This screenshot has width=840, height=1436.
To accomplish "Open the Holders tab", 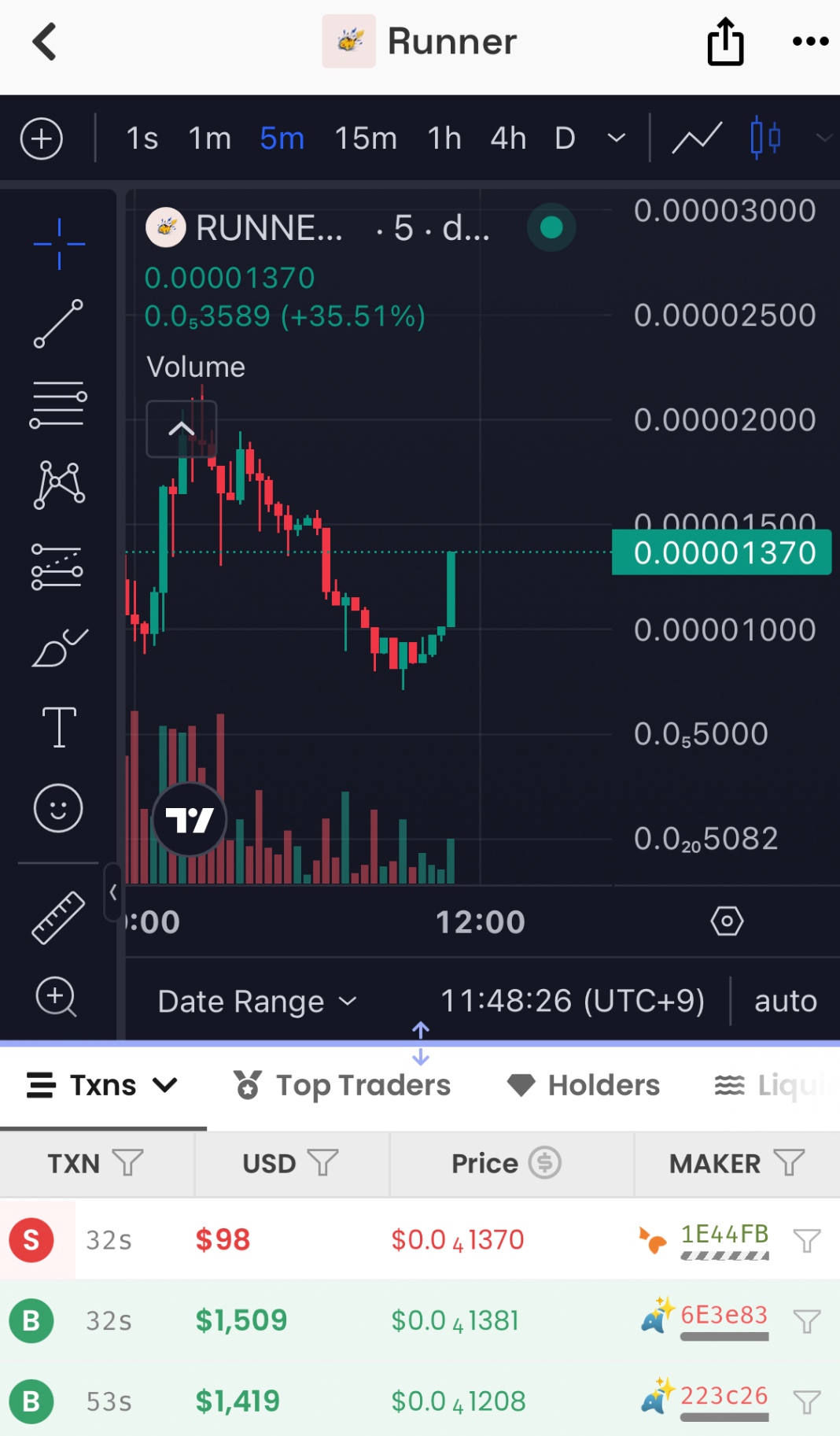I will (x=584, y=1086).
